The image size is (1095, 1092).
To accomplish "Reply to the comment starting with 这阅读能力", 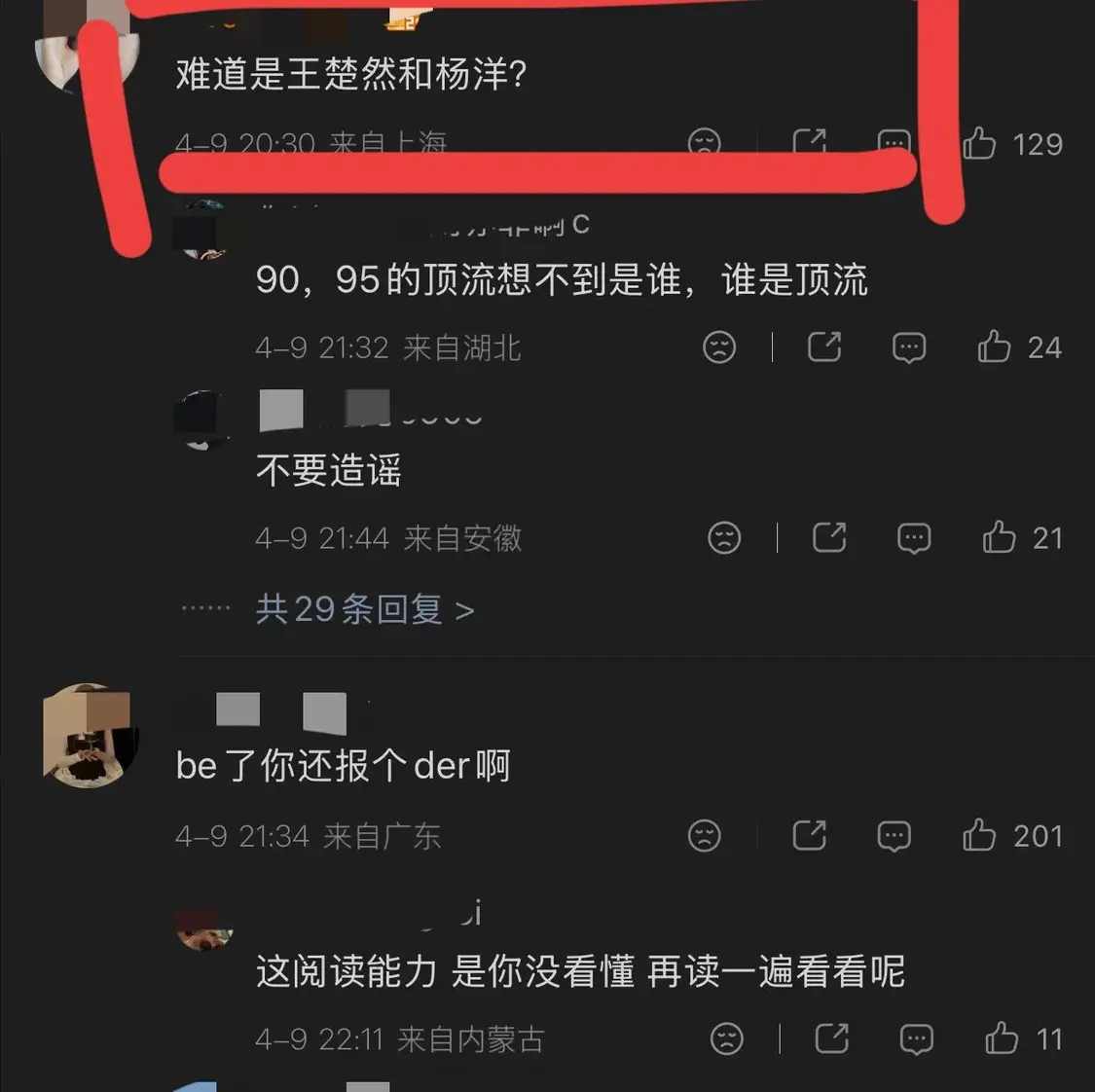I will pos(916,1038).
